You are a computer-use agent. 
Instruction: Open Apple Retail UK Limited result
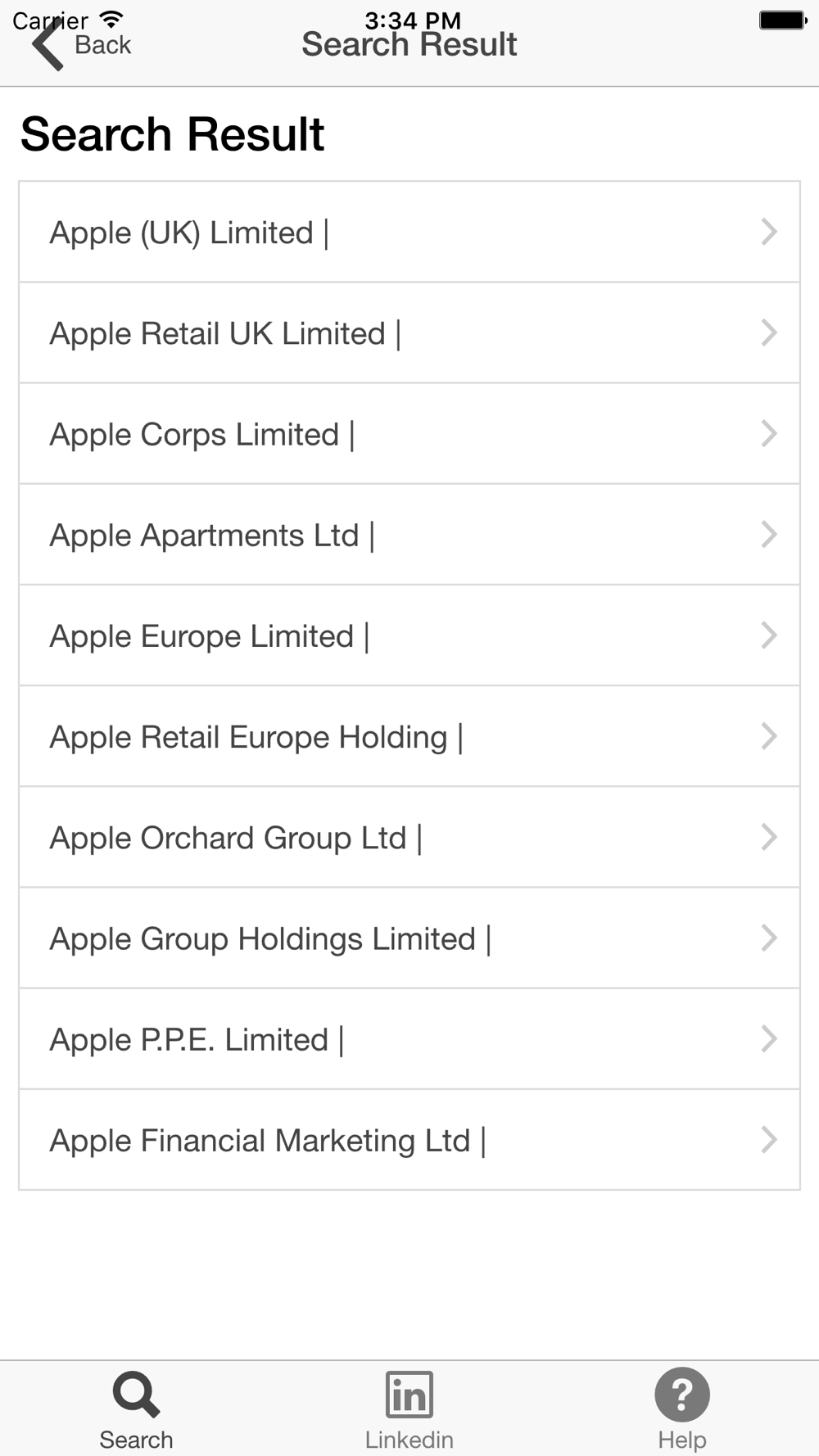(x=409, y=332)
